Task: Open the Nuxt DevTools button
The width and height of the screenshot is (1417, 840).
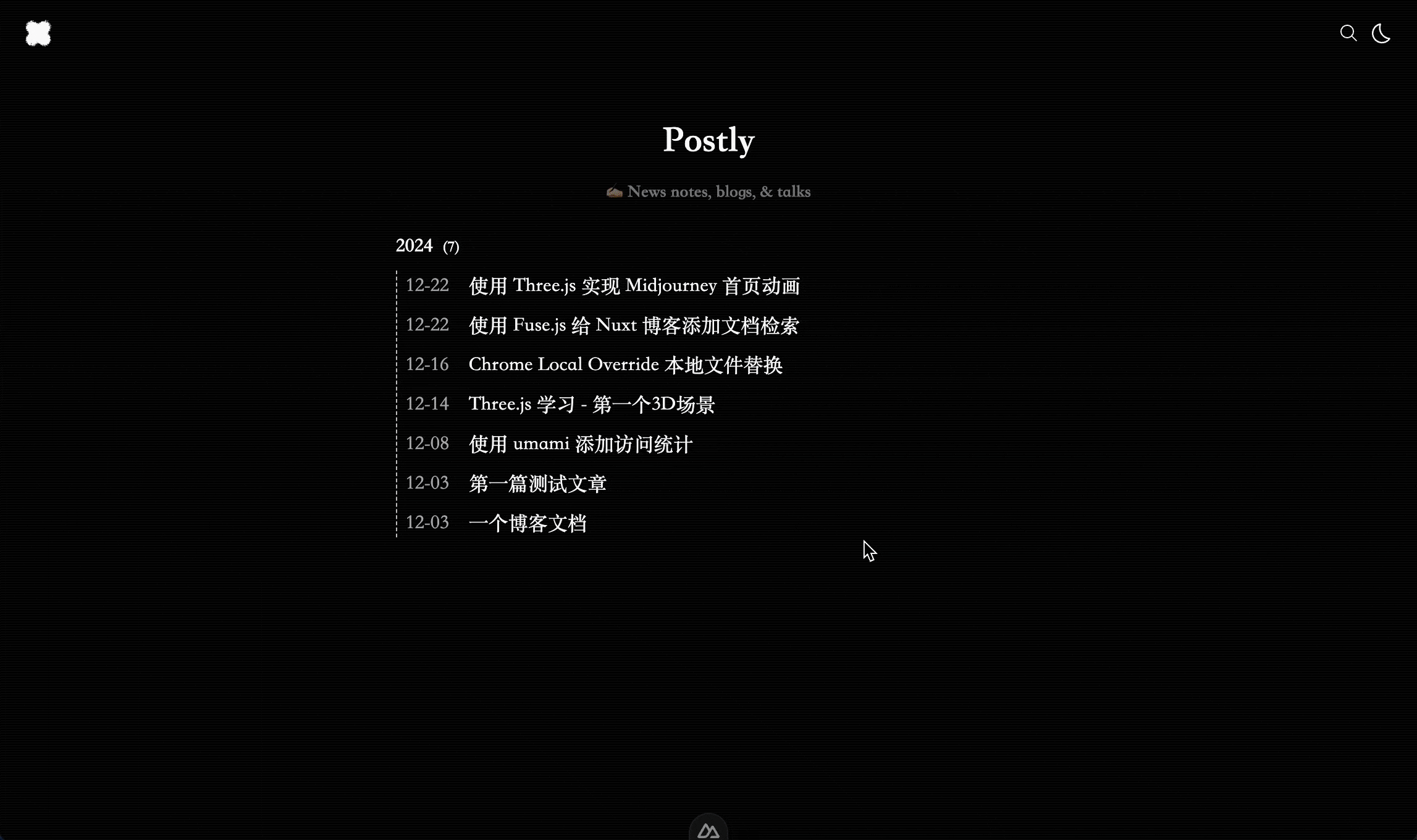Action: click(x=708, y=830)
